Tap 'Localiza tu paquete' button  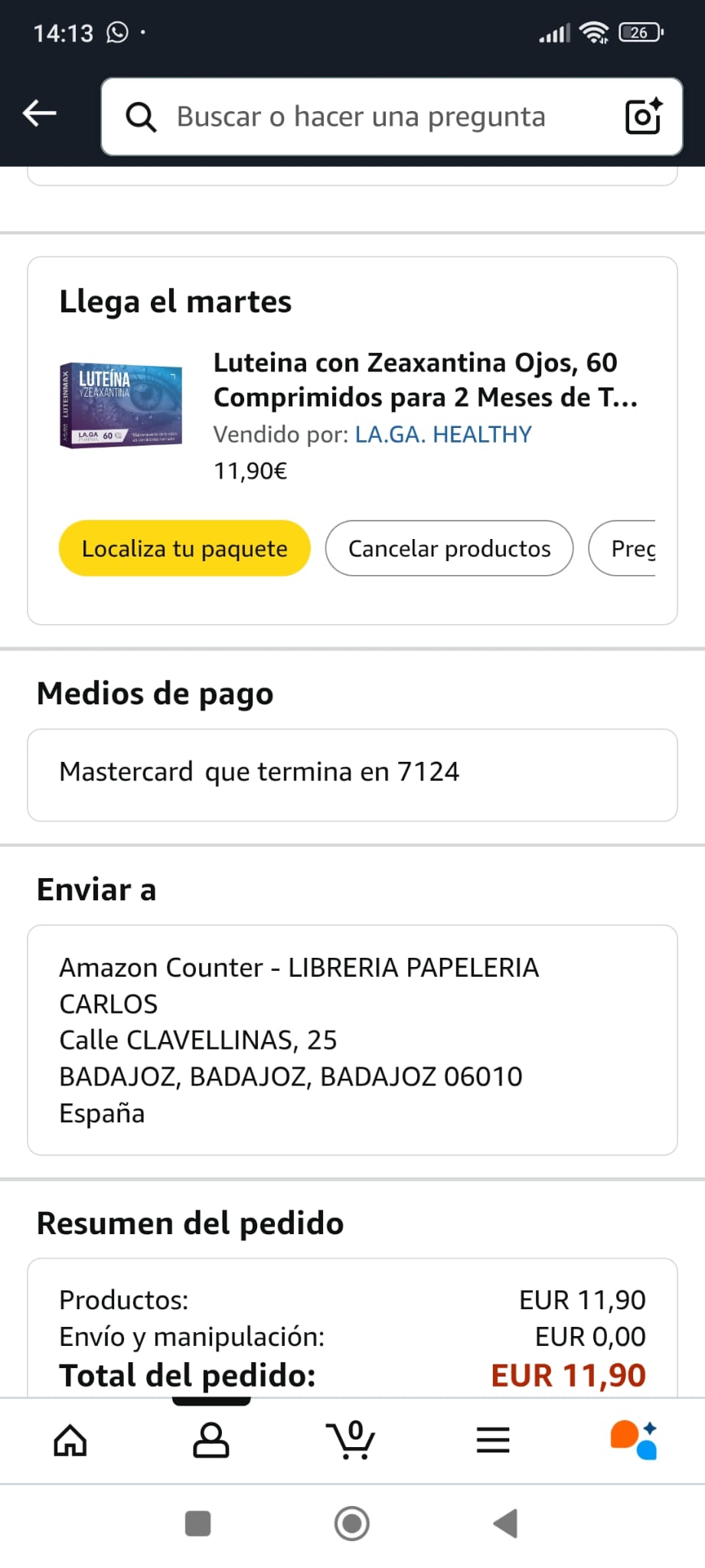(184, 548)
